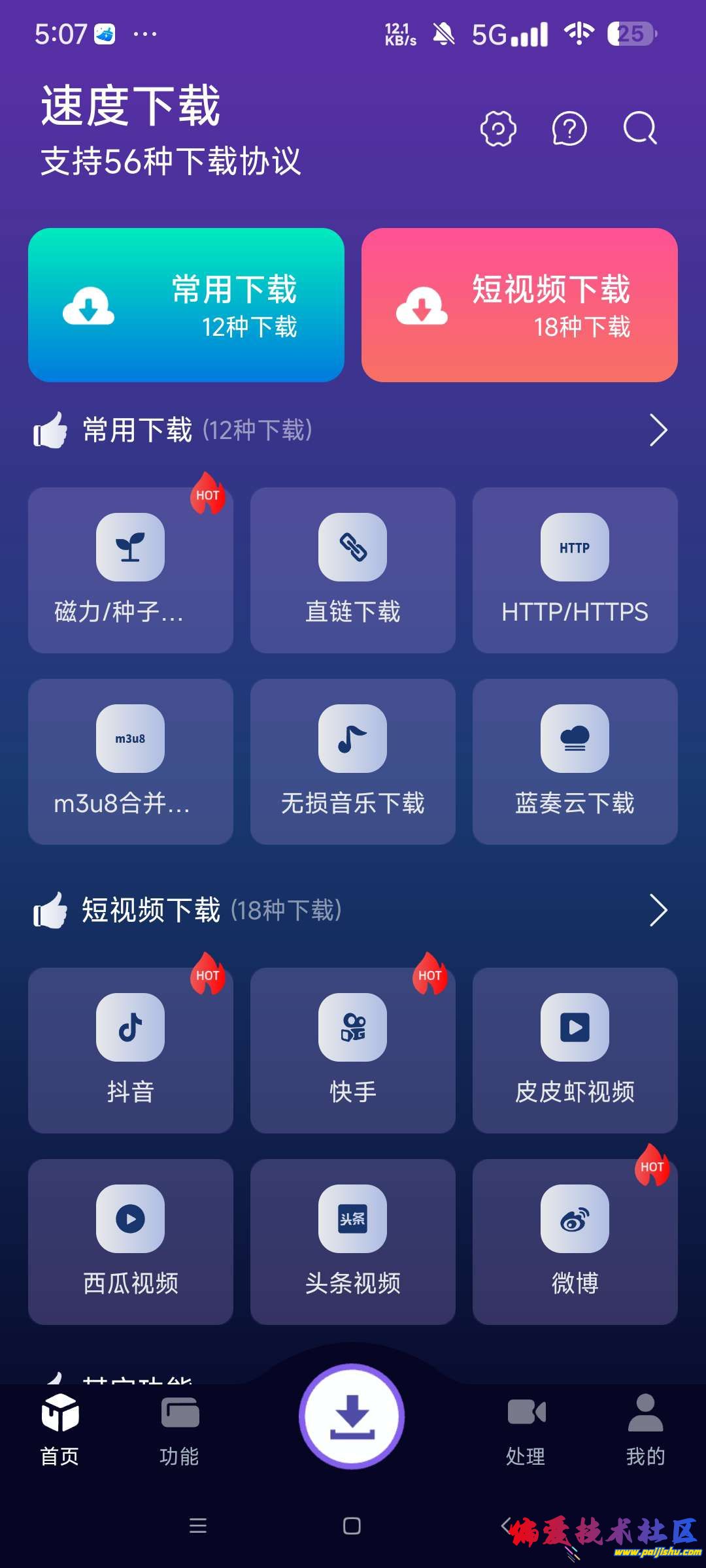
Task: Open the 短视频下载 18种下载 banner
Action: [520, 305]
